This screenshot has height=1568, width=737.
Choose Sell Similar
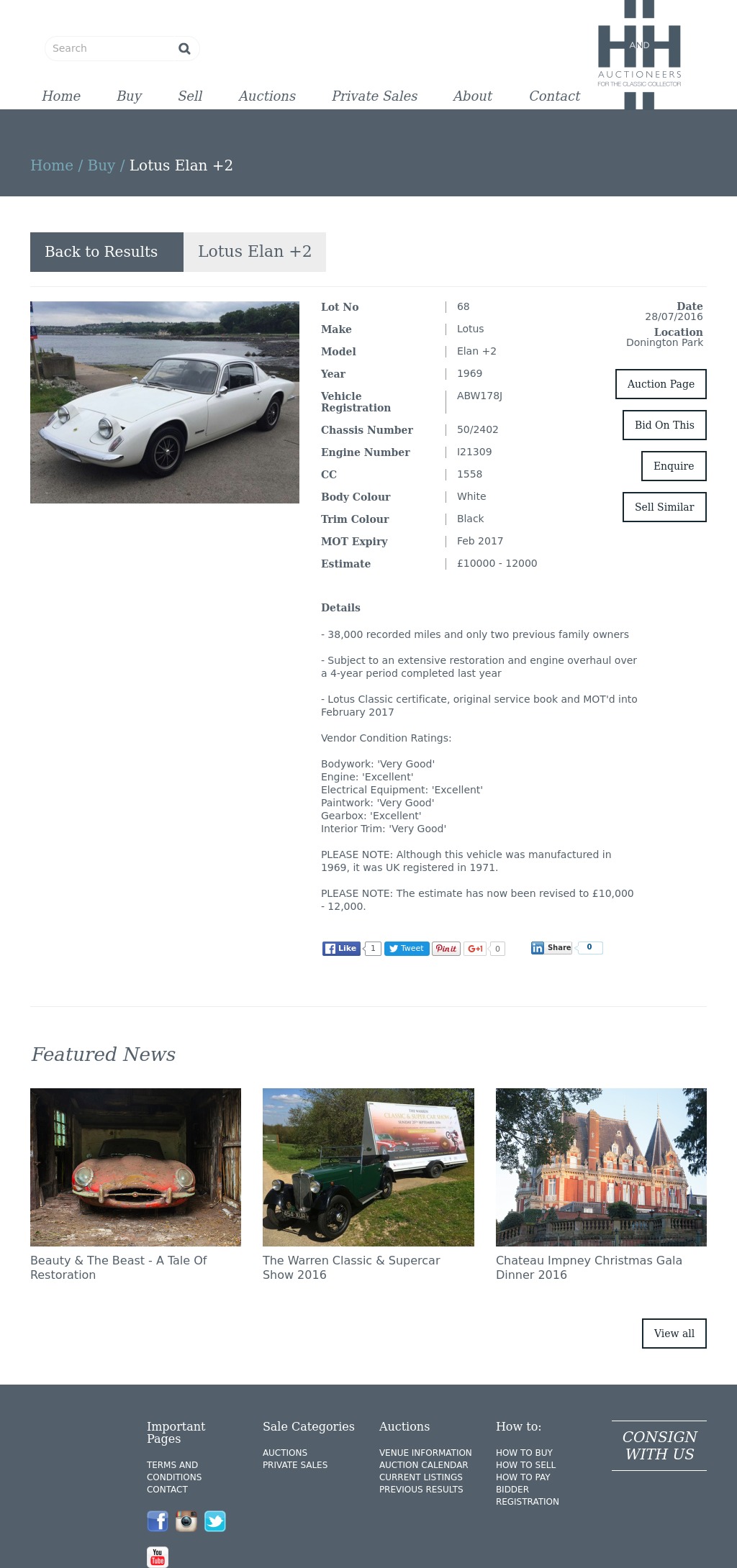[x=664, y=507]
